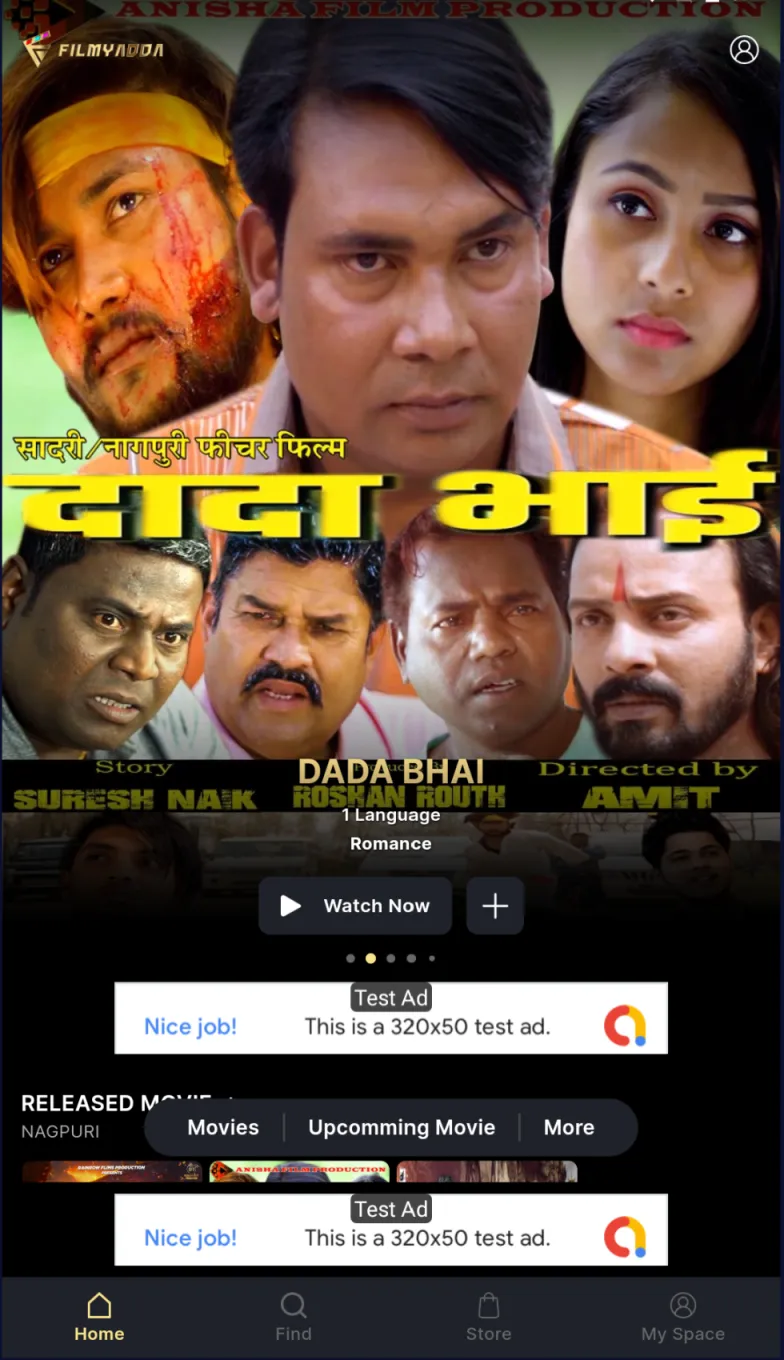Go to the My Space tab
The image size is (784, 1360).
tap(683, 1317)
